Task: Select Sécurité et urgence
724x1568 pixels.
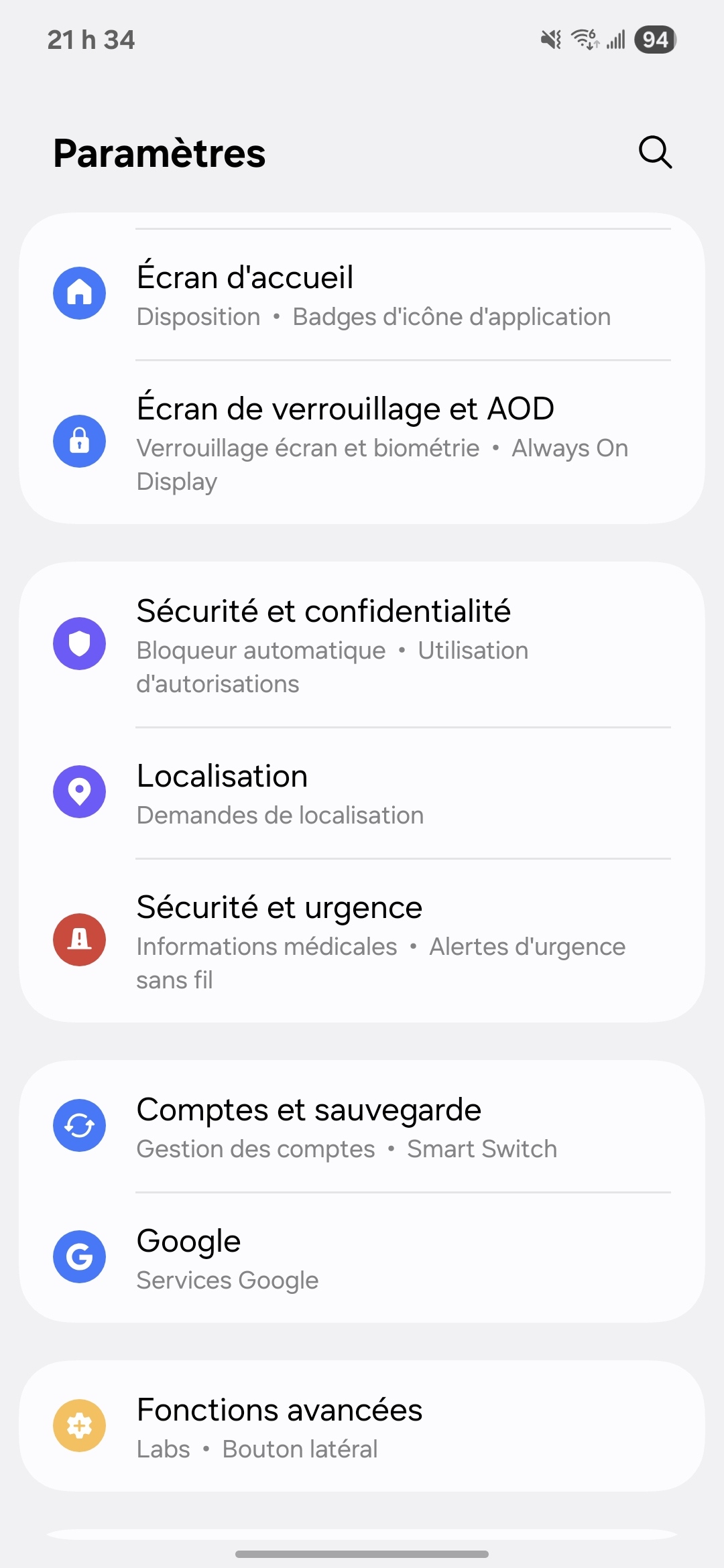Action: point(362,941)
